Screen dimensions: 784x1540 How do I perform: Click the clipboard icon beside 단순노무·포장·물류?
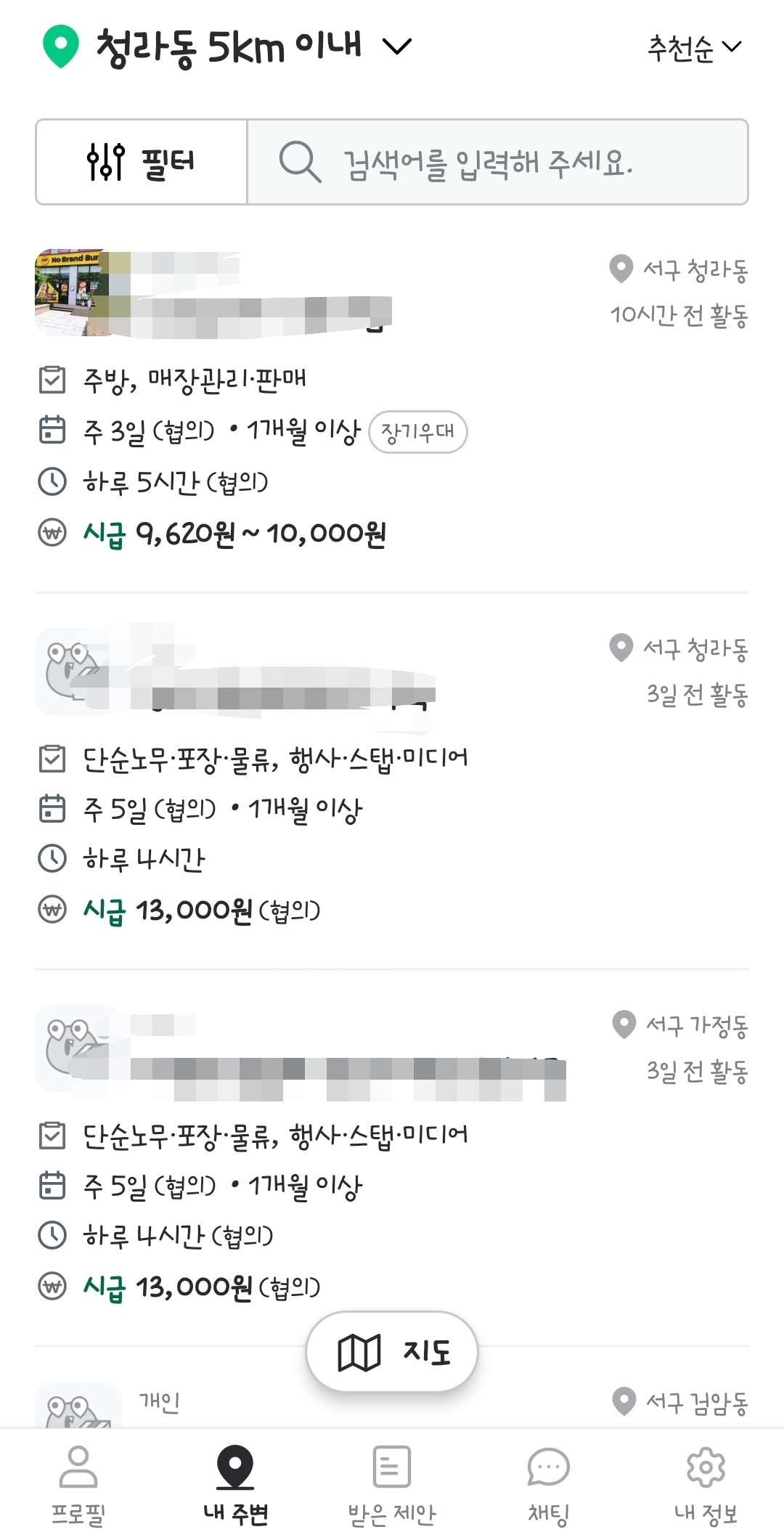click(x=53, y=757)
